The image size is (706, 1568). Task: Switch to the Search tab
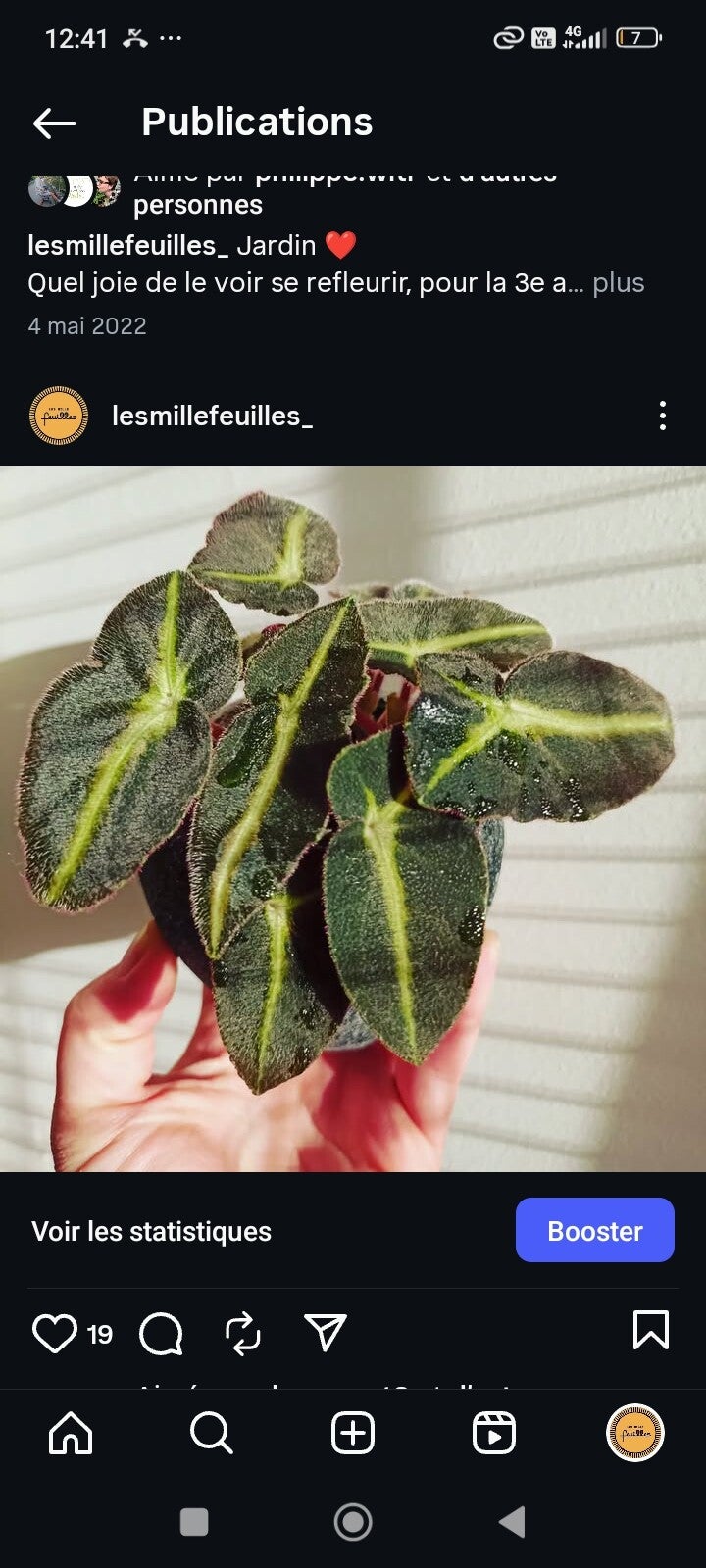(211, 1434)
